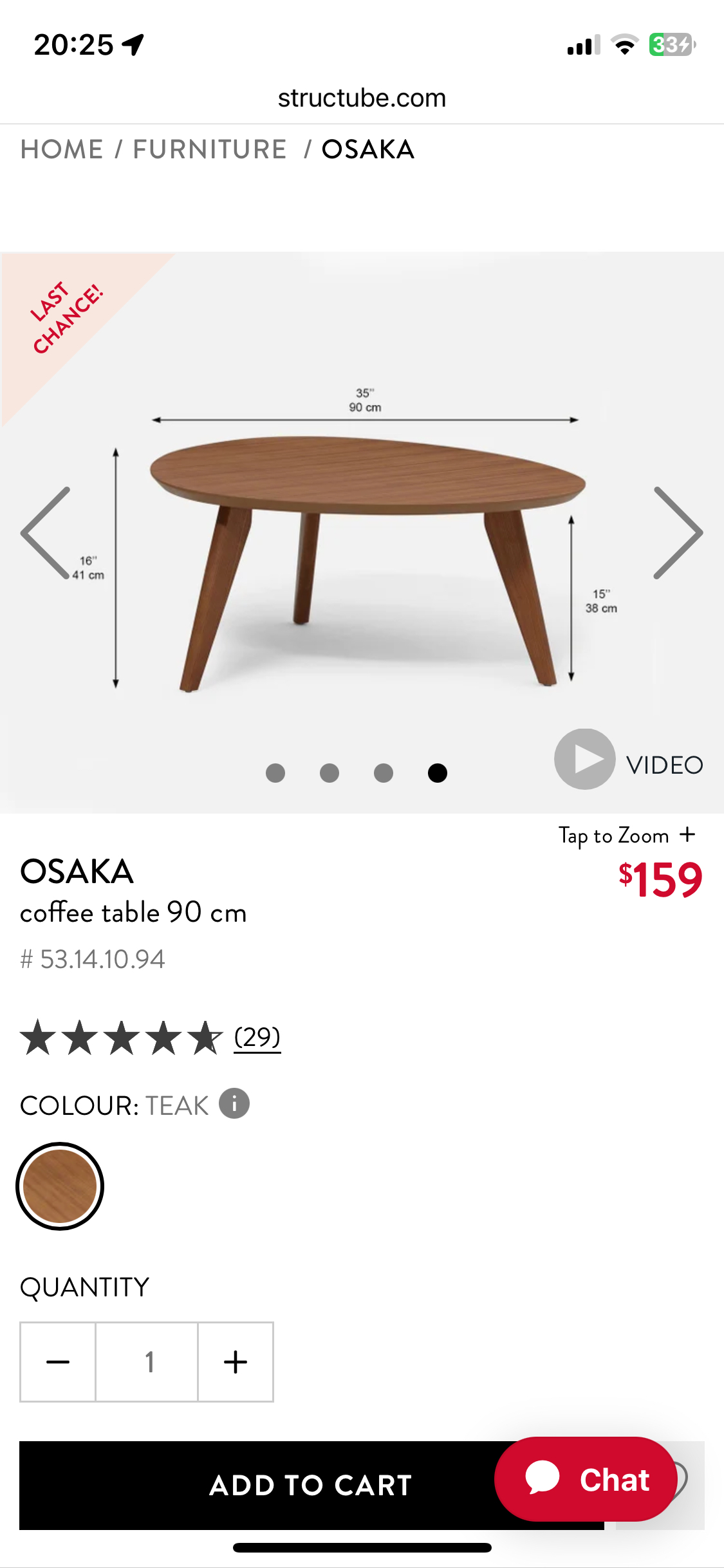Go to the HOME breadcrumb link
This screenshot has height=1568, width=724.
62,149
